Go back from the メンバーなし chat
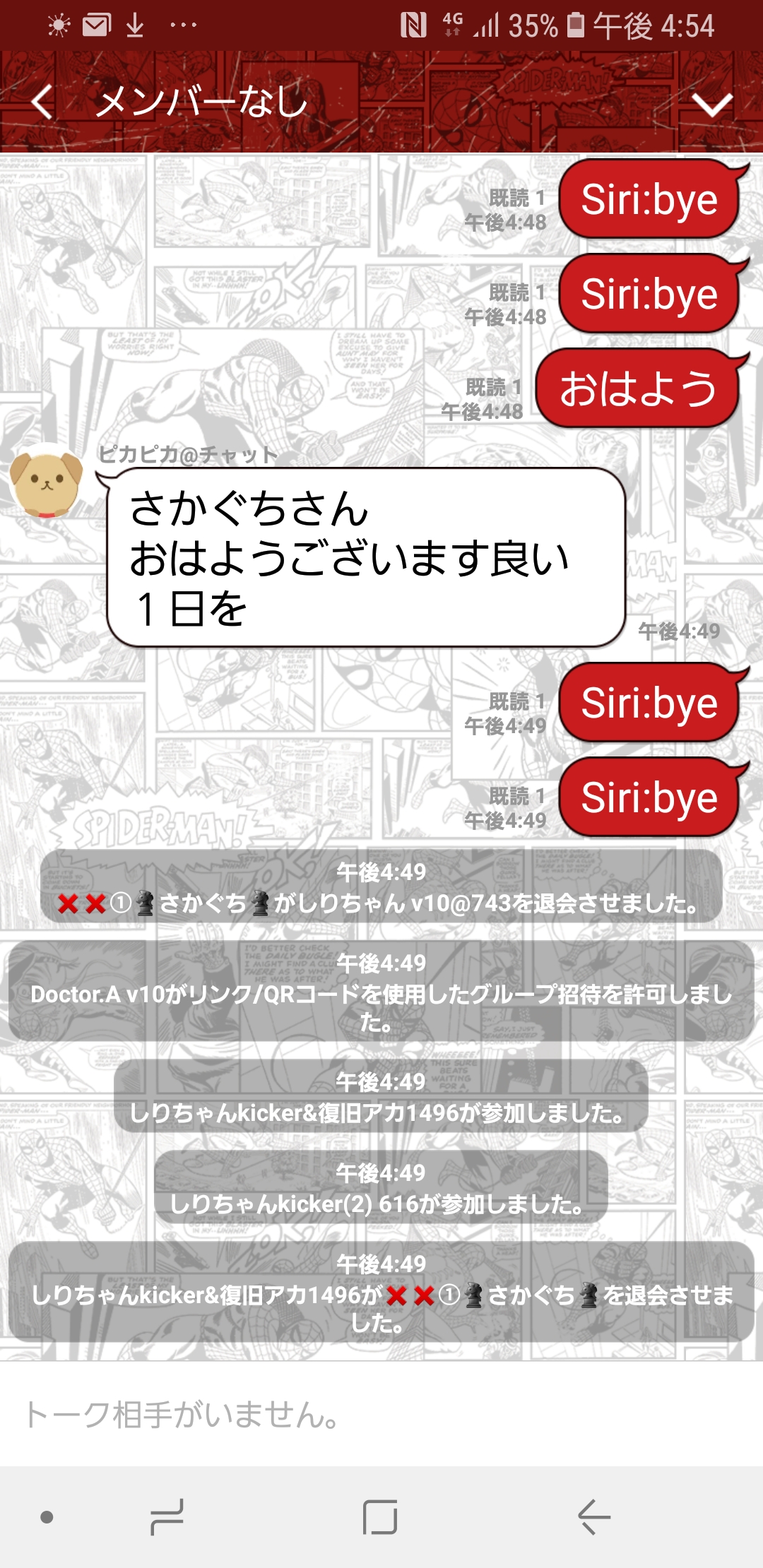The height and width of the screenshot is (1568, 763). (42, 102)
